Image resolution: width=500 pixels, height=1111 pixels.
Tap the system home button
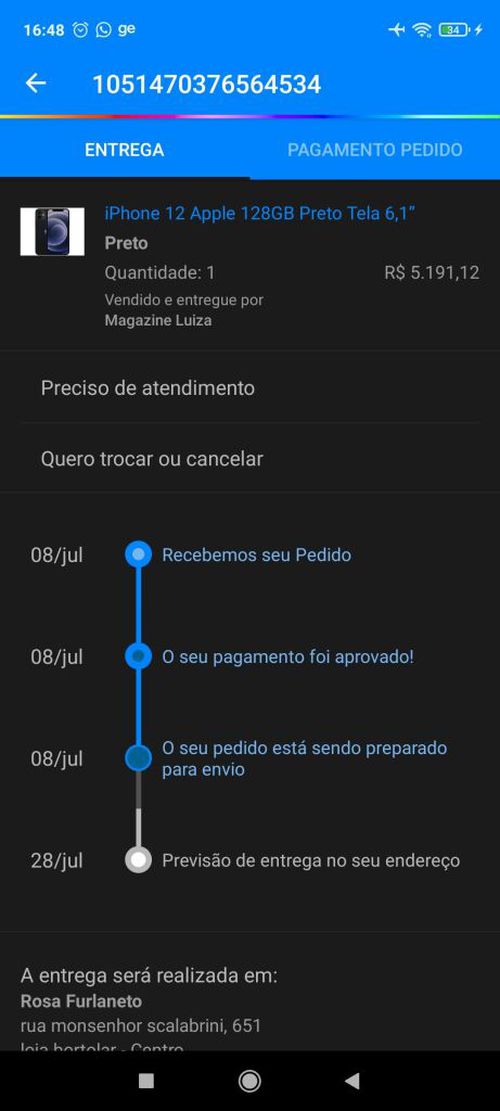[x=249, y=1081]
